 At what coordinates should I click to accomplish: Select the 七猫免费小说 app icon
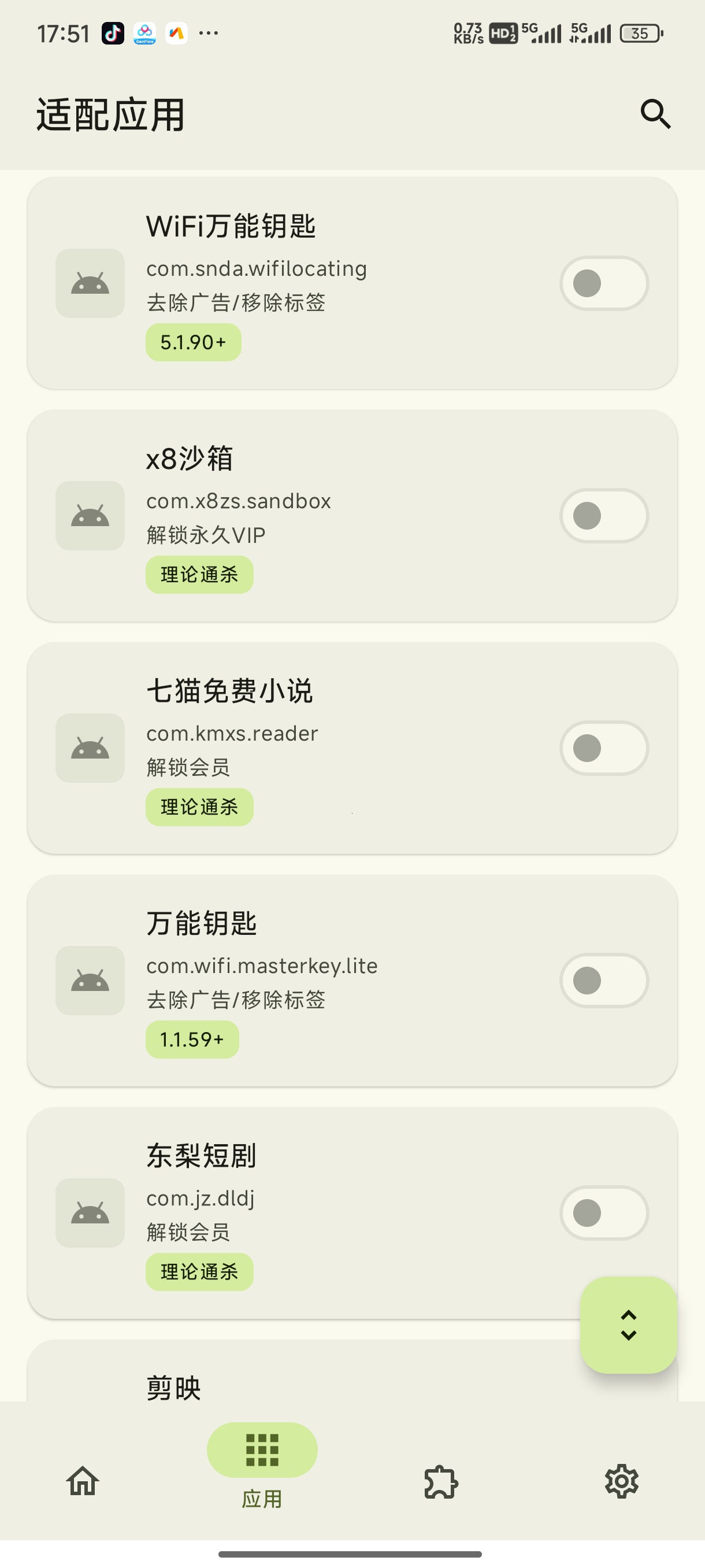(90, 749)
